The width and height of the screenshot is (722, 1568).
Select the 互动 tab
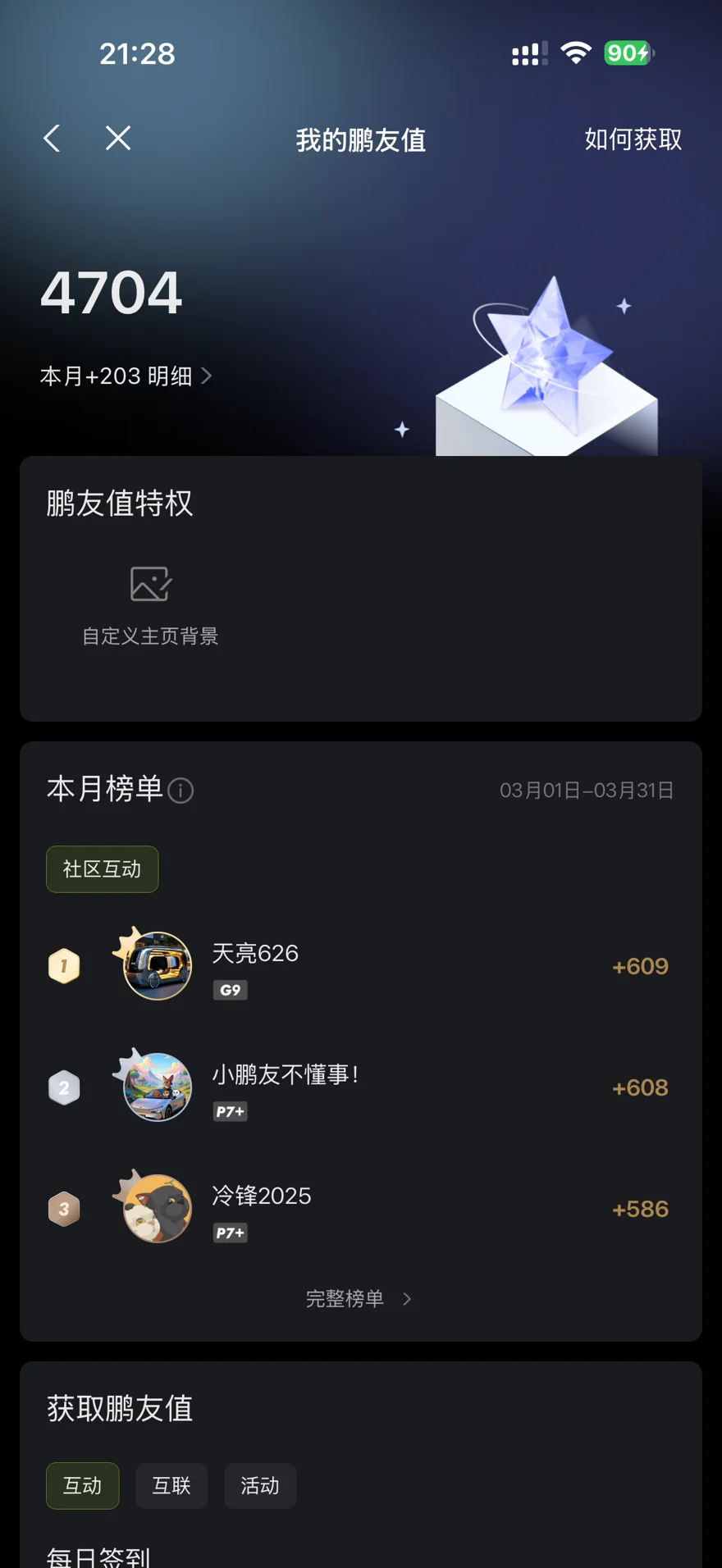[x=83, y=1486]
